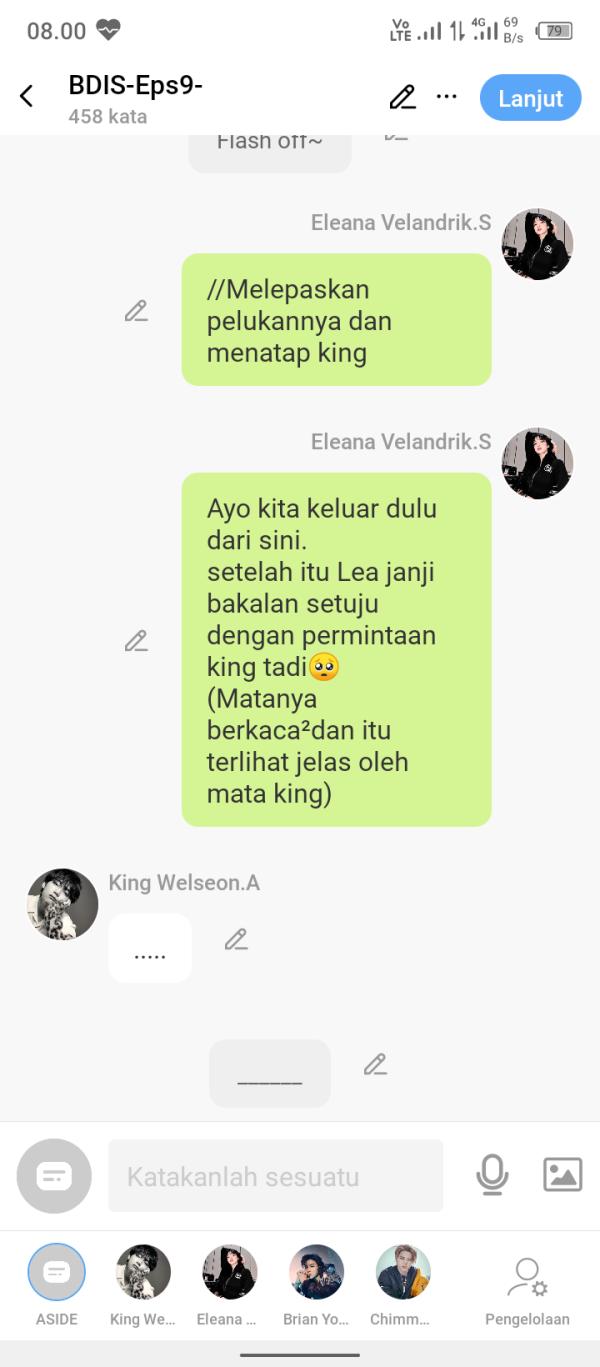
Task: Tap the round message-type button beside the input
Action: tap(54, 1176)
